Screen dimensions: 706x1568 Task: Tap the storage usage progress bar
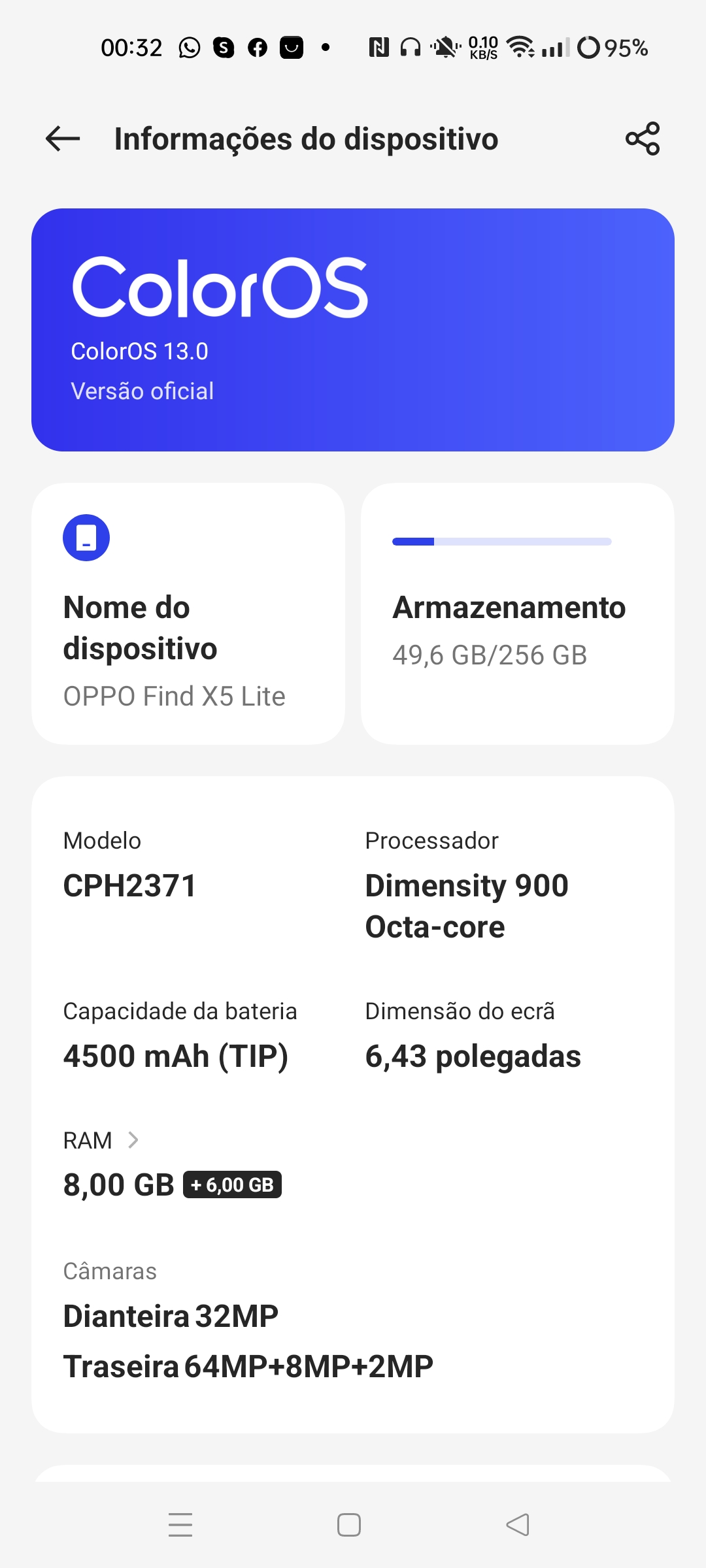pos(501,541)
